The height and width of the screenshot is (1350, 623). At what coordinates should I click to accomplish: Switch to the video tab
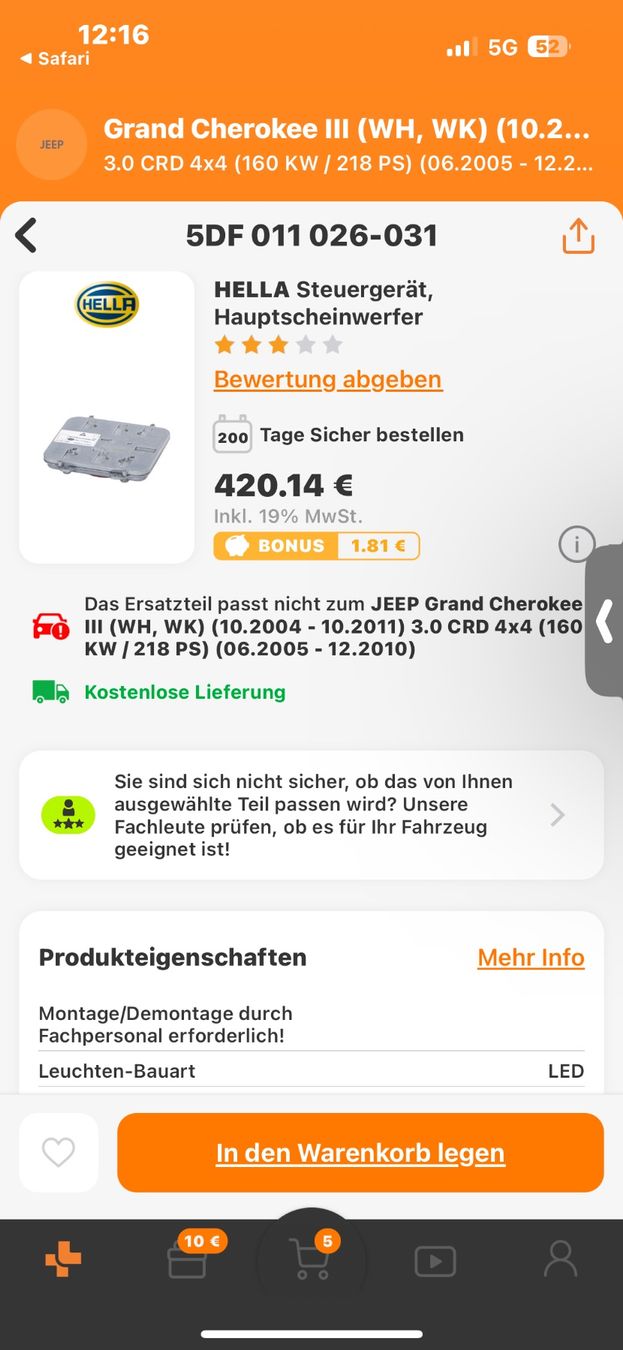click(x=435, y=1261)
